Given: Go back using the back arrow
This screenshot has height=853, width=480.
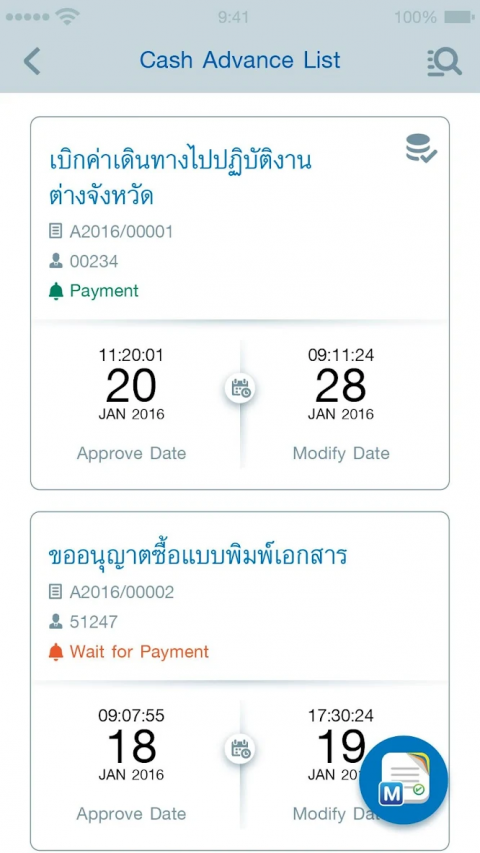Looking at the screenshot, I should [x=32, y=61].
